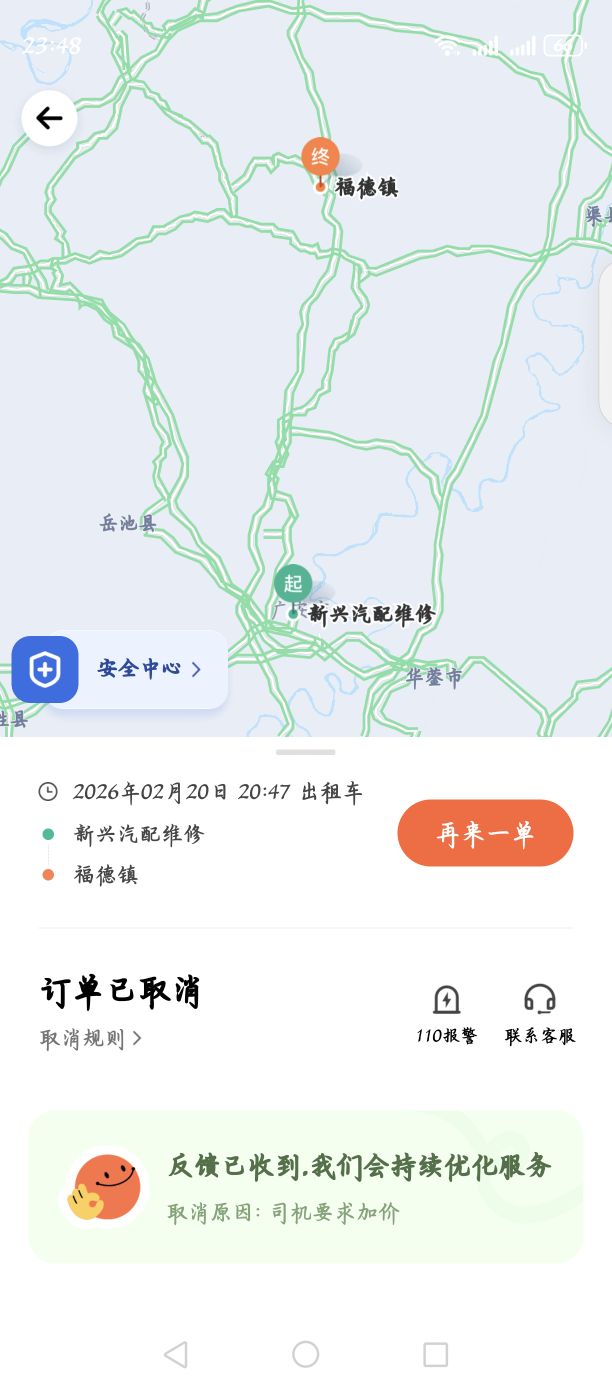Tap the 110报警 emergency button
This screenshot has height=1388, width=612.
click(x=446, y=1013)
